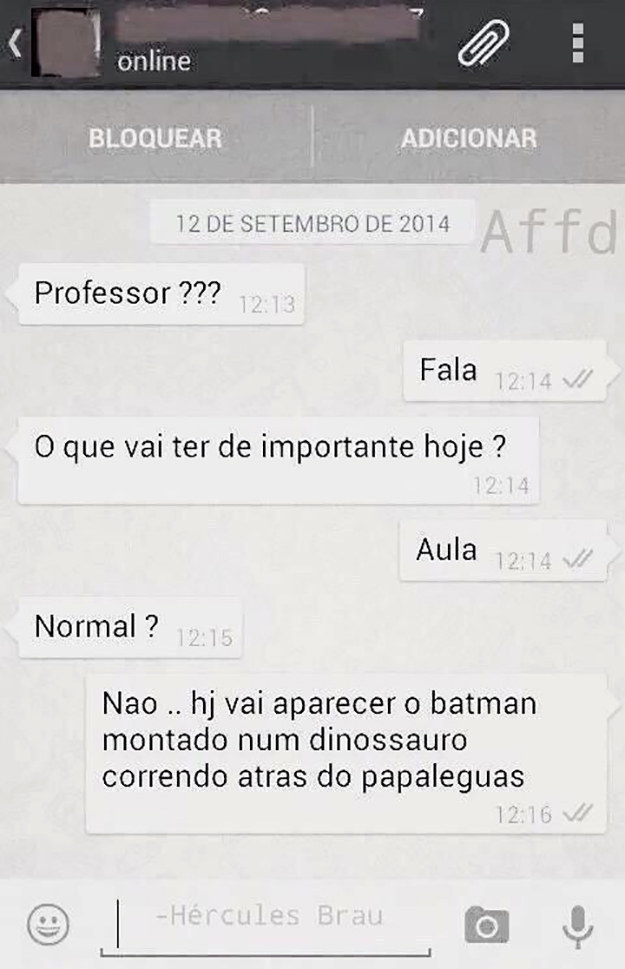The image size is (625, 969).
Task: Open the camera to send a photo
Action: 487,925
